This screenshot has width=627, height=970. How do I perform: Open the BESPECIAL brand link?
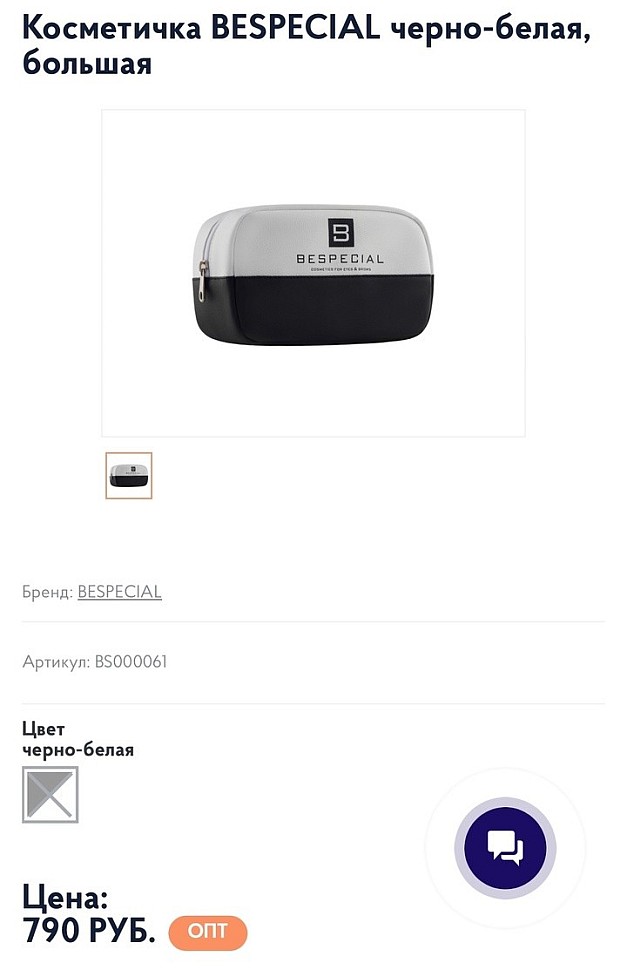[x=119, y=592]
